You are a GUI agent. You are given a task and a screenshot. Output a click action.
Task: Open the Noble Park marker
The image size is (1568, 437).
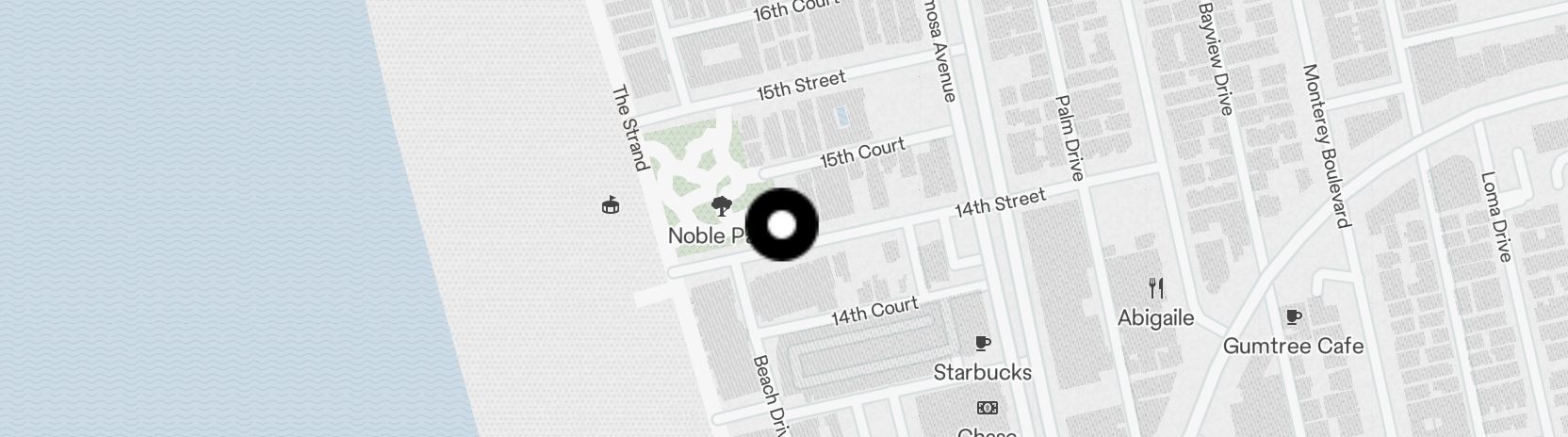click(x=722, y=205)
